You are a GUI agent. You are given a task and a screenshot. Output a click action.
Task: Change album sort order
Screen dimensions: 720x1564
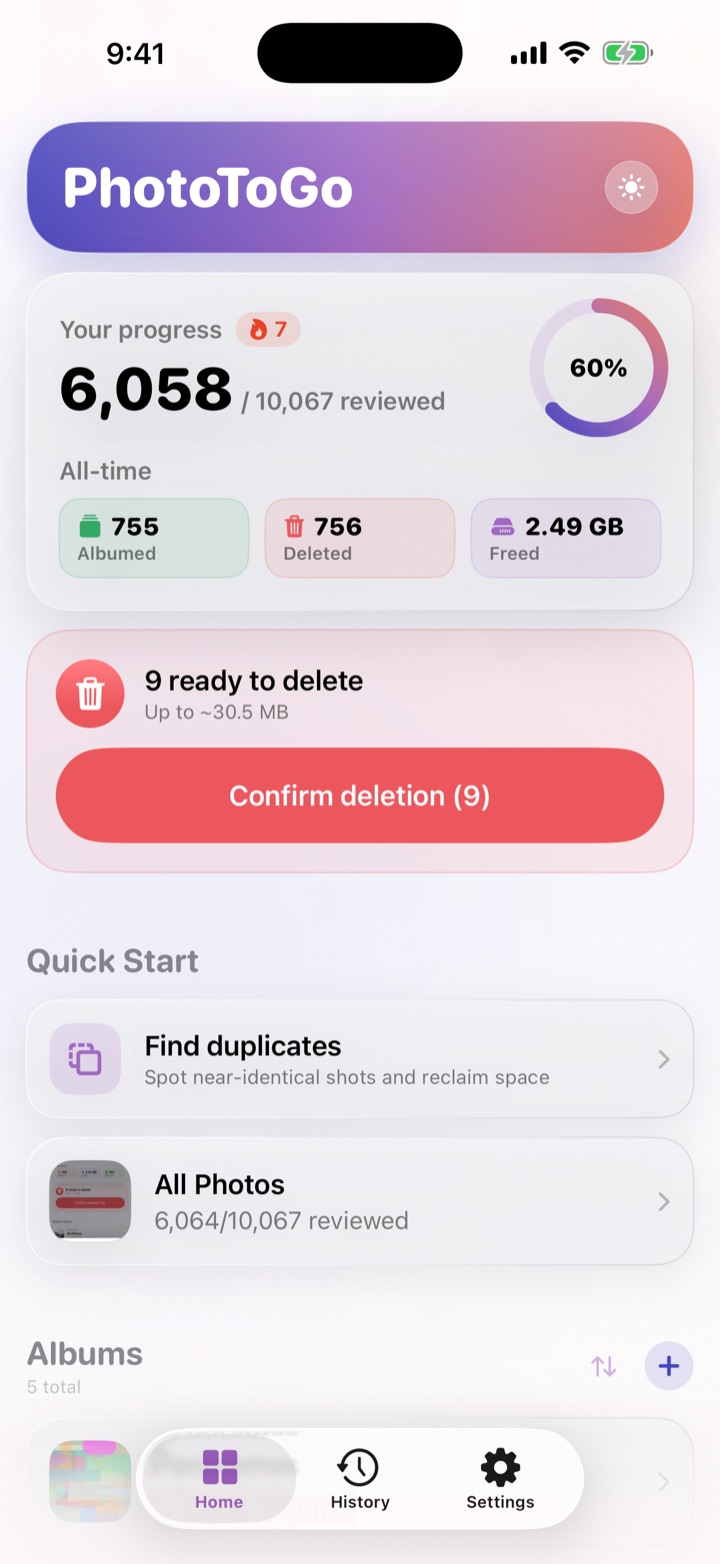603,1366
